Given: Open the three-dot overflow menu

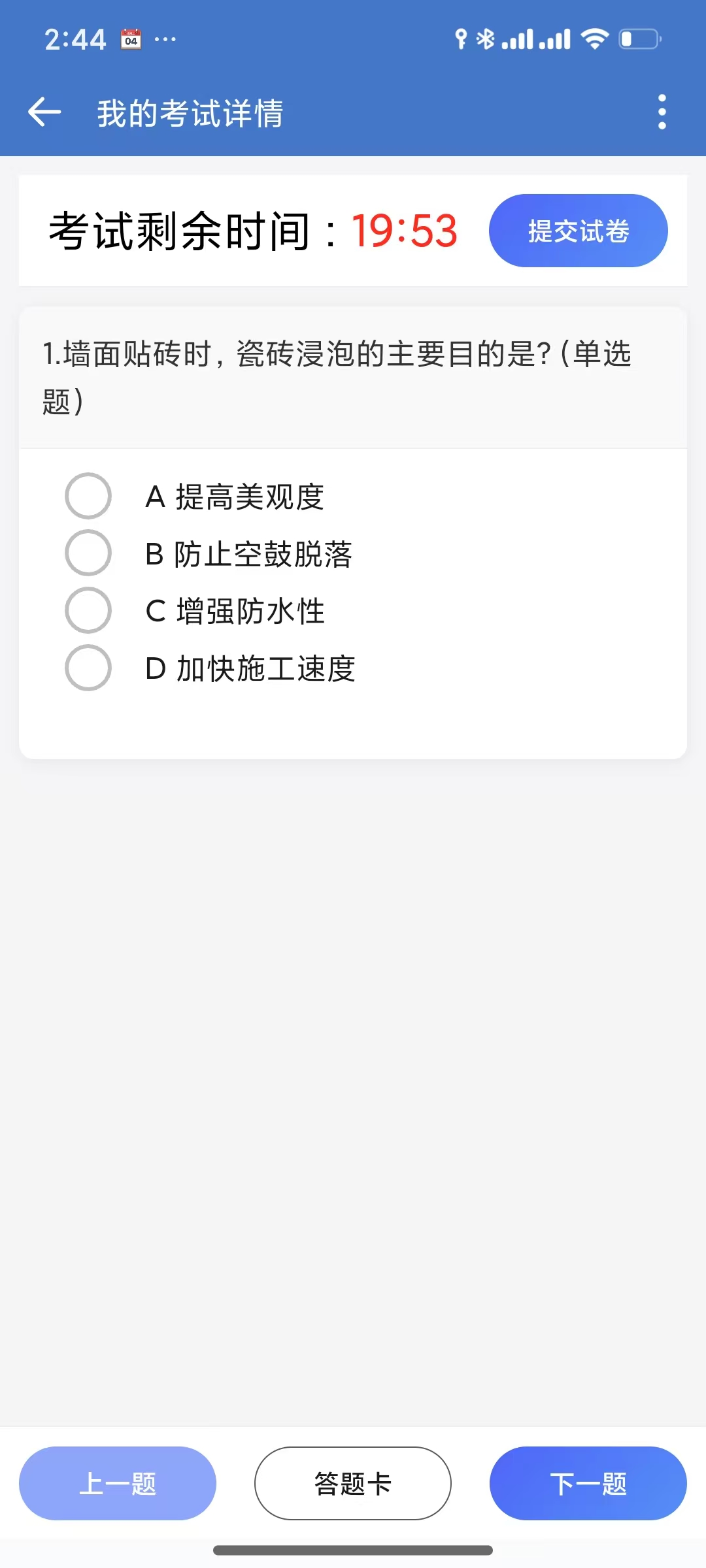Looking at the screenshot, I should click(662, 112).
